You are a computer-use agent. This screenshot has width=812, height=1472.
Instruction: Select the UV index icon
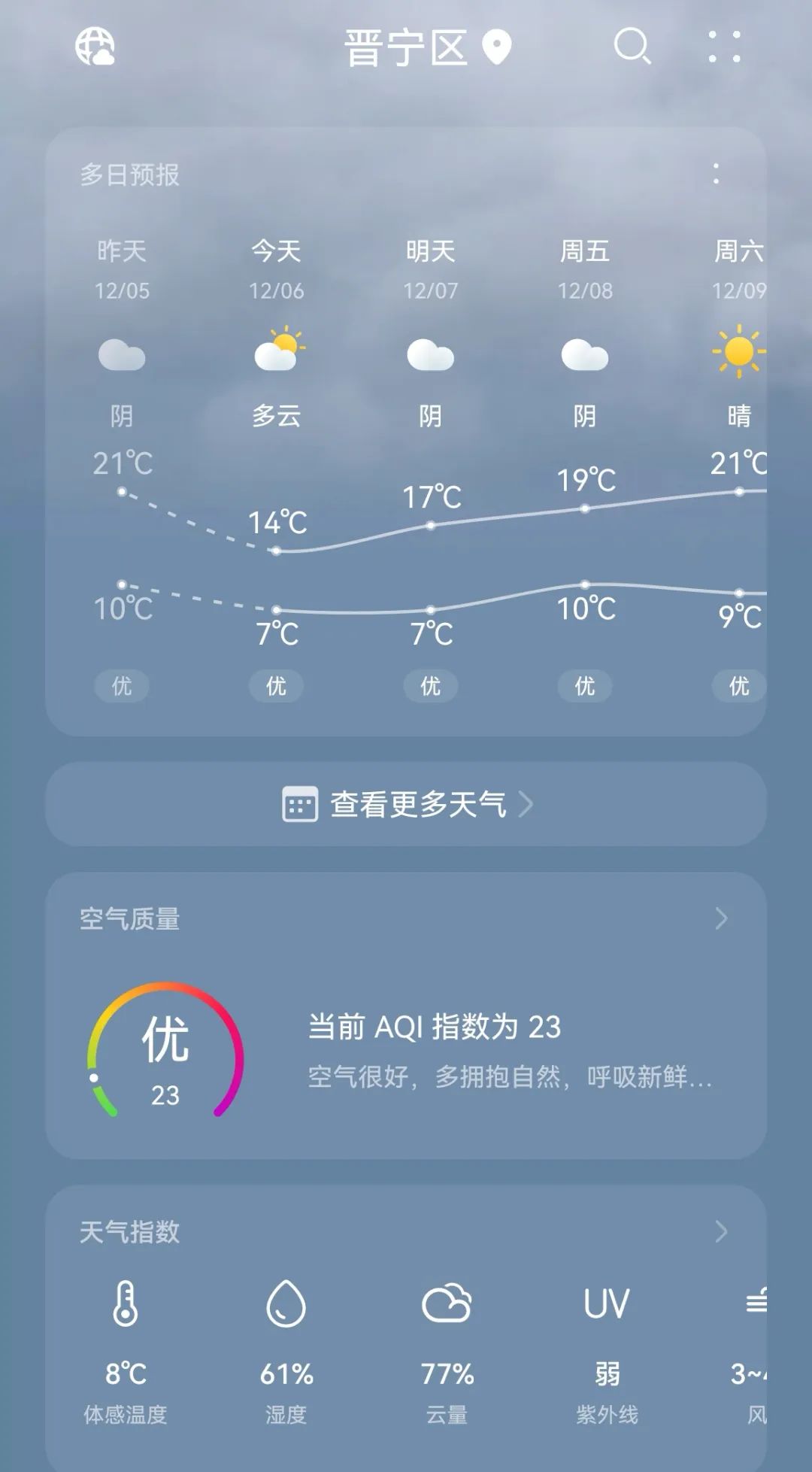click(x=606, y=1305)
